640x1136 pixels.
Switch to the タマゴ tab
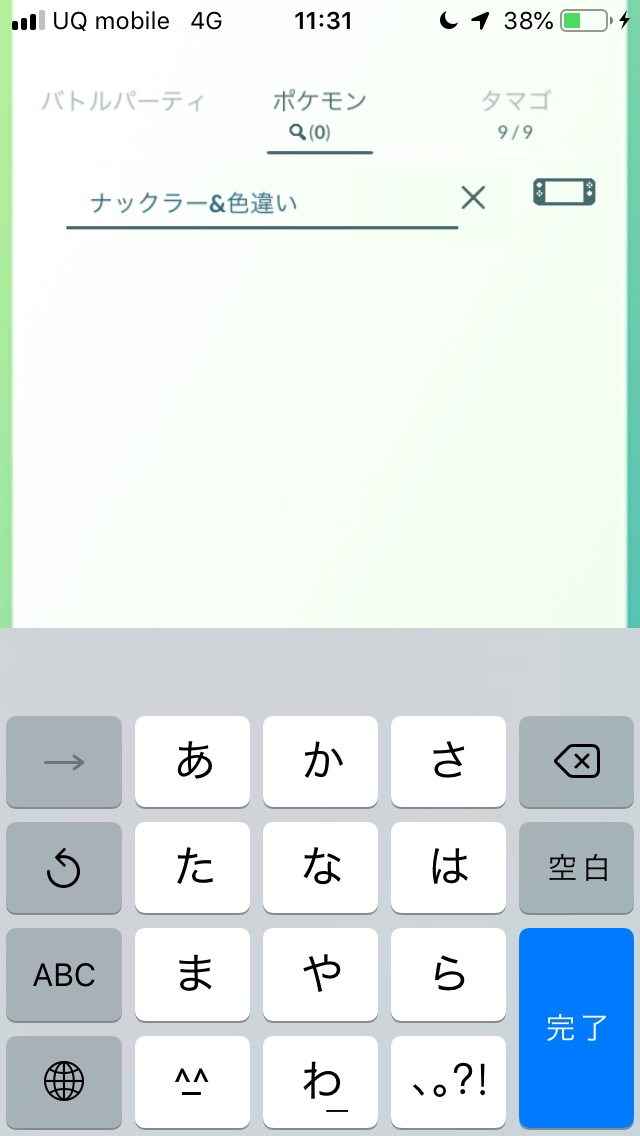[x=515, y=113]
